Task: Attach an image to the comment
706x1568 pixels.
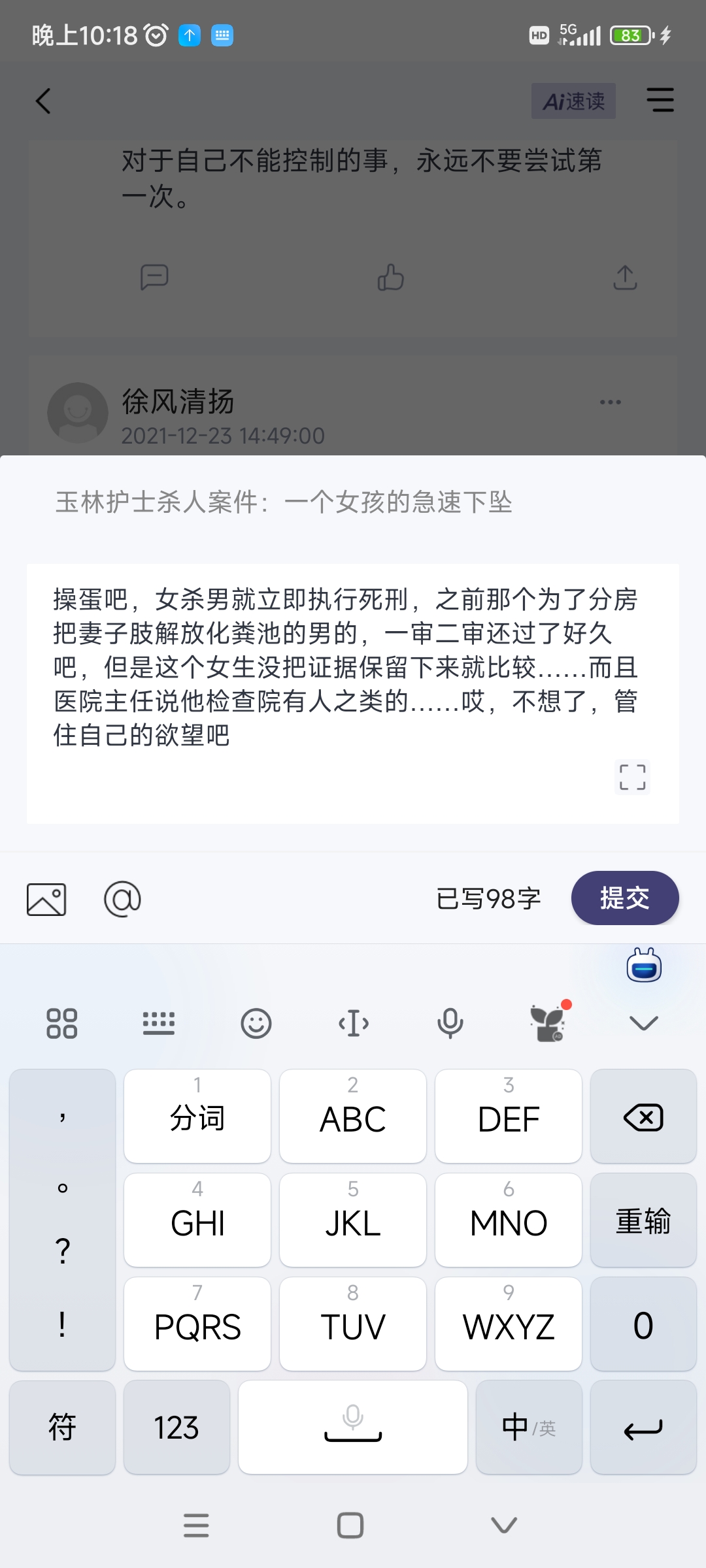Action: coord(46,899)
